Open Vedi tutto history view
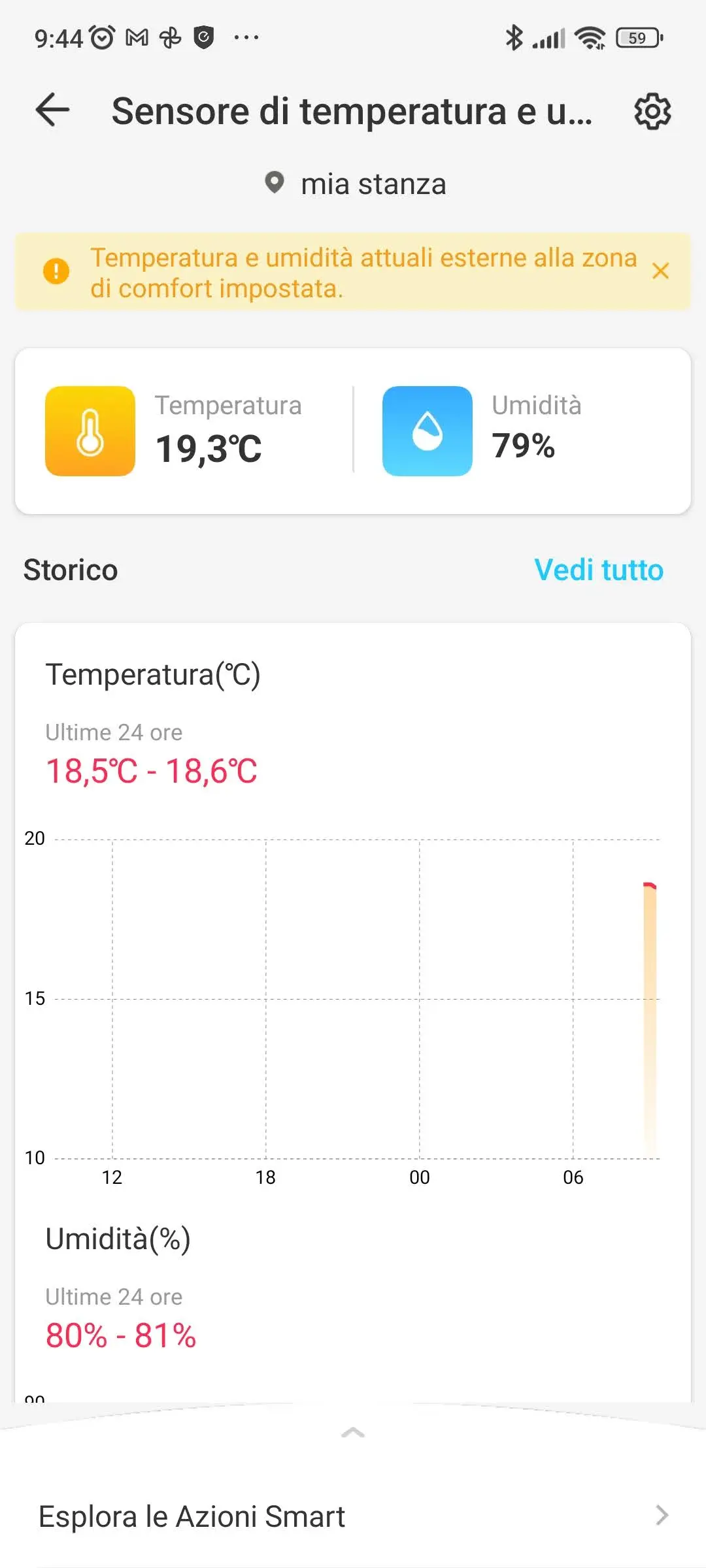The width and height of the screenshot is (706, 1568). tap(598, 570)
